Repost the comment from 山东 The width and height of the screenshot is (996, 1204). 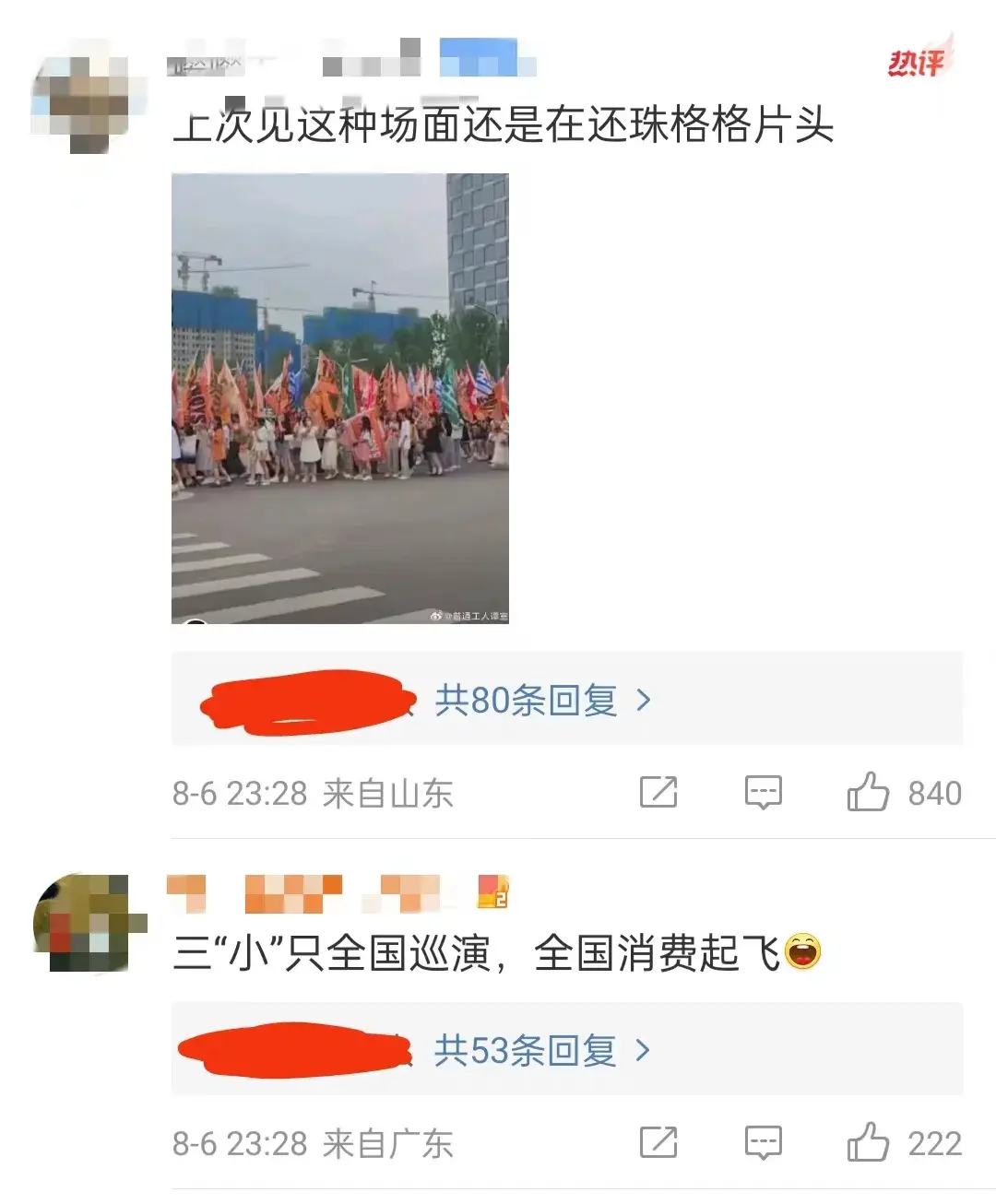tap(658, 792)
